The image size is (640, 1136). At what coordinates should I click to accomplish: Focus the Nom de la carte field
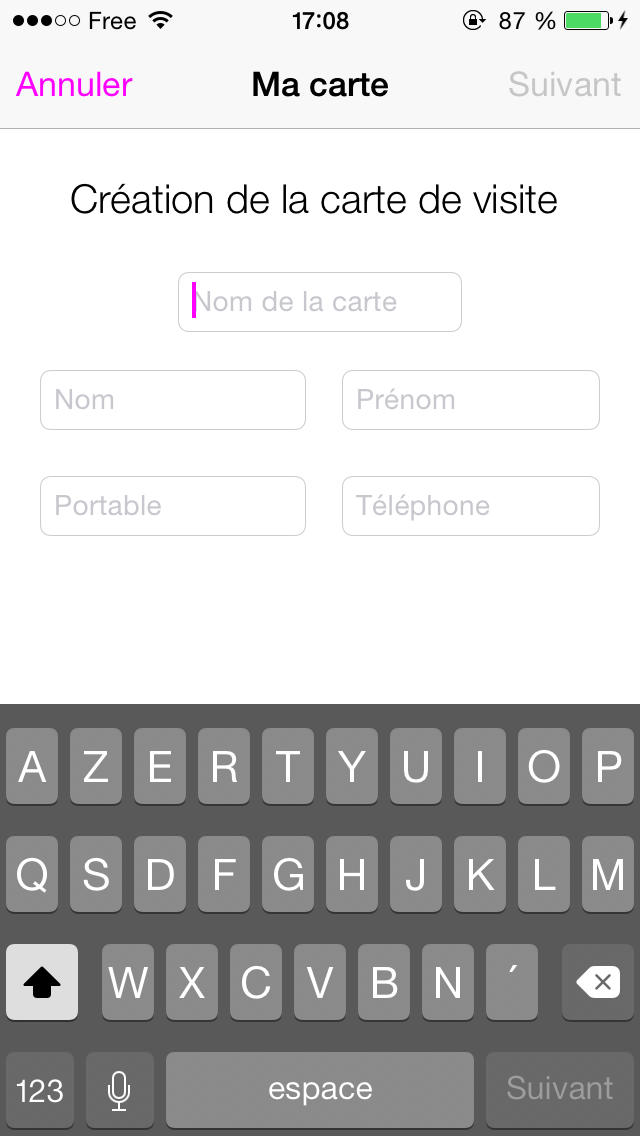pyautogui.click(x=320, y=302)
